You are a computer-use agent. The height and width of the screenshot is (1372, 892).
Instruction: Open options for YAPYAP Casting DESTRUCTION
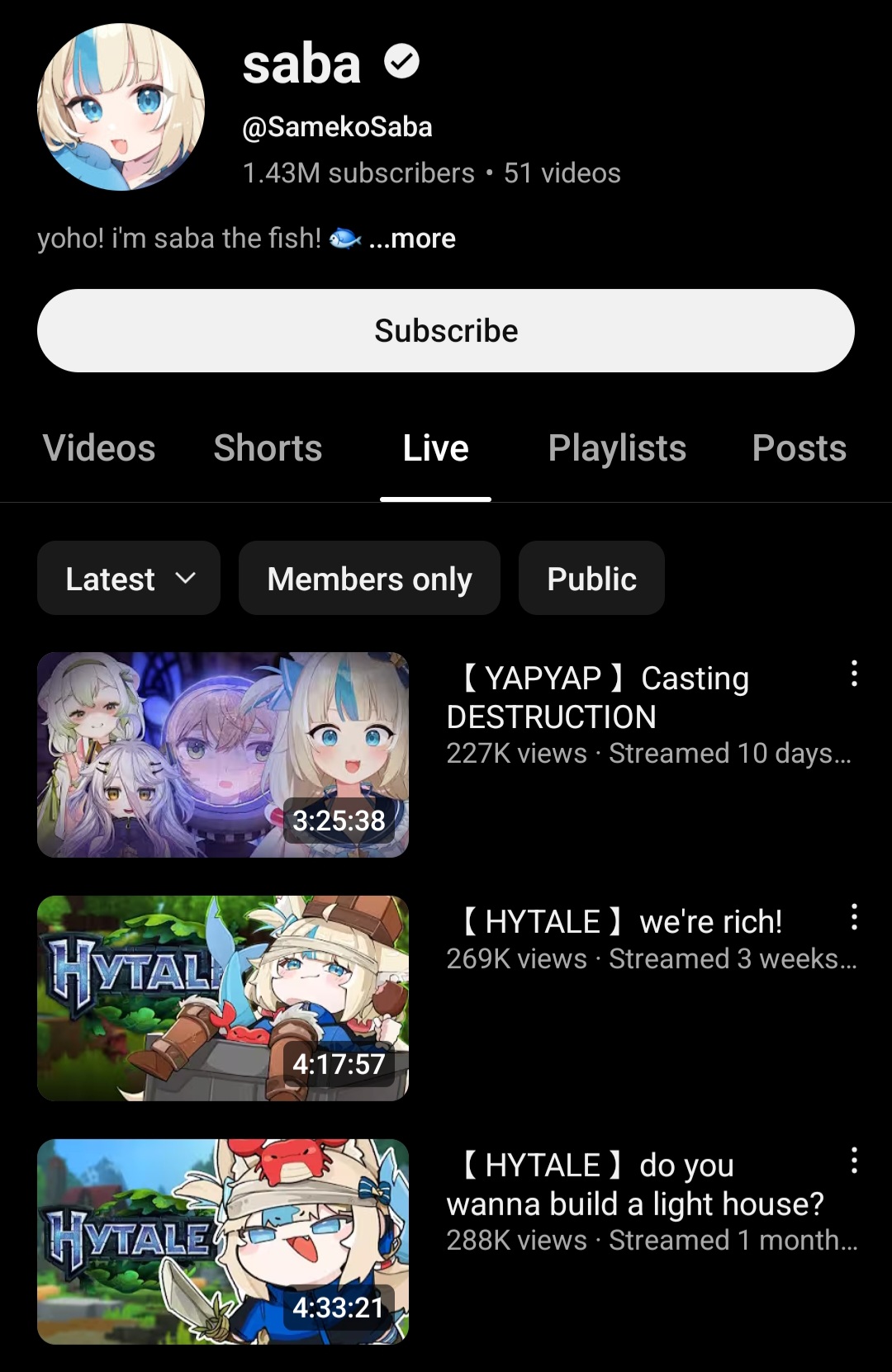(854, 674)
